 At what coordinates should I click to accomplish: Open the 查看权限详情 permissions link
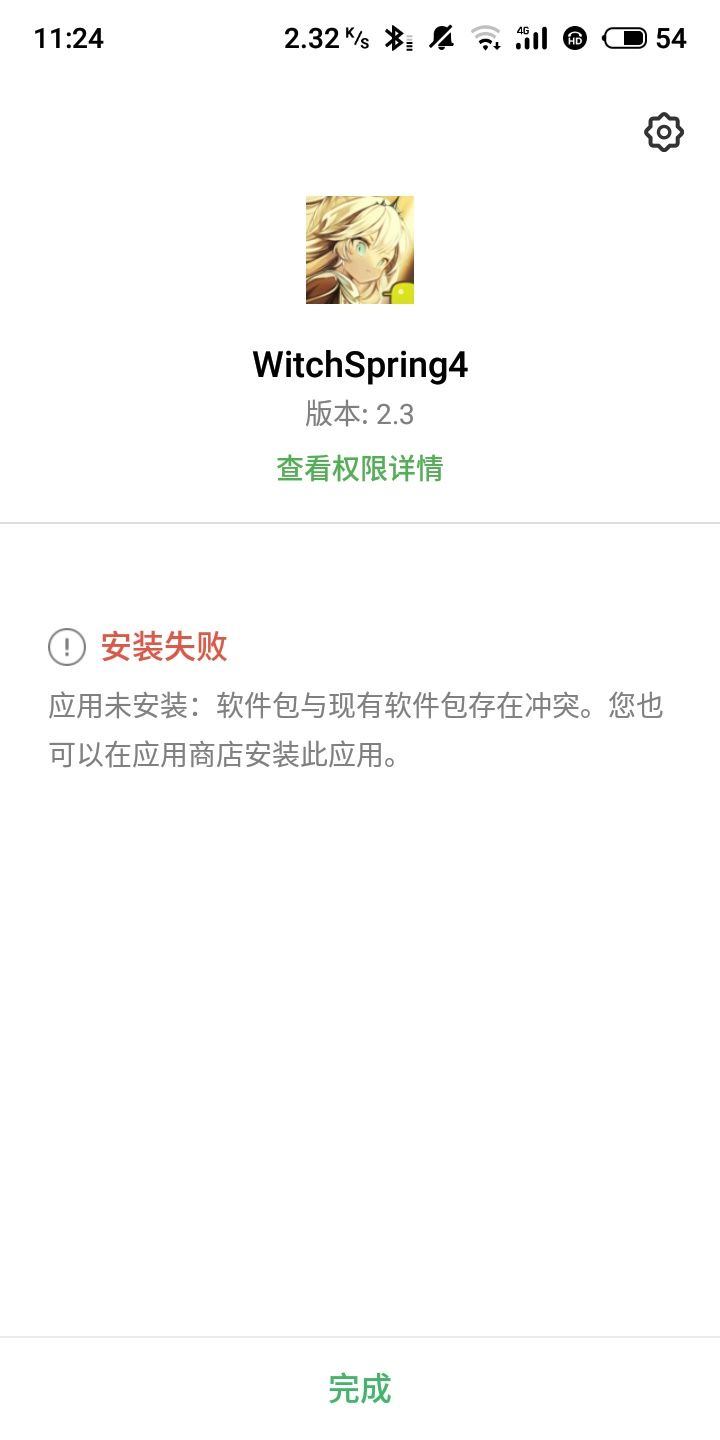click(x=360, y=468)
